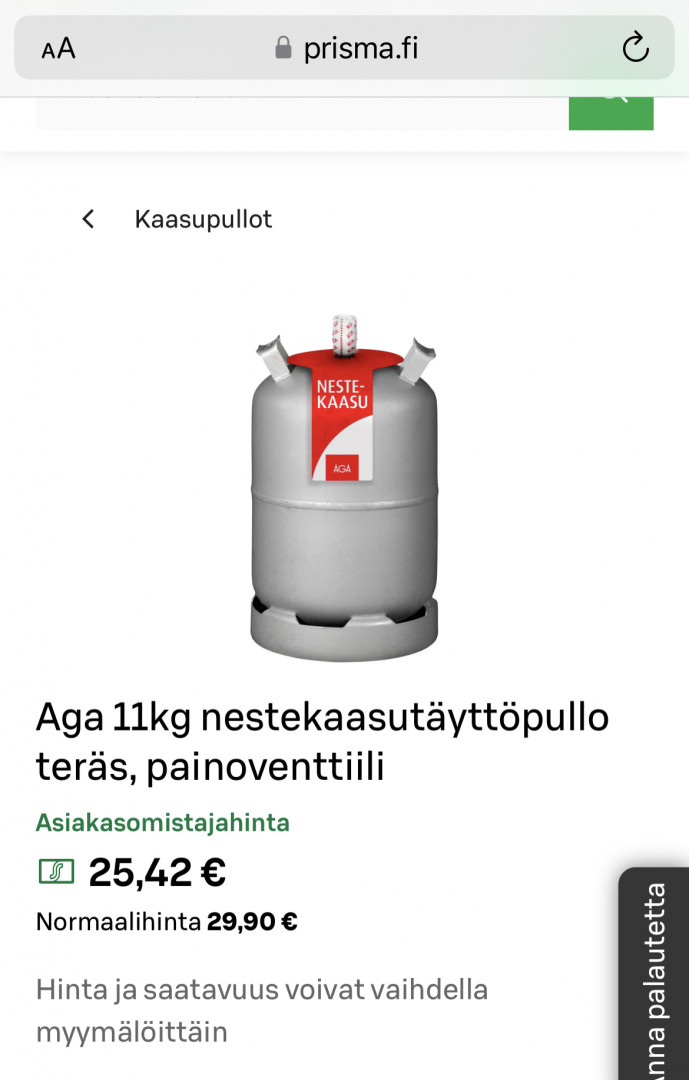Open Safari text size options
Image resolution: width=689 pixels, height=1080 pixels.
pos(58,48)
